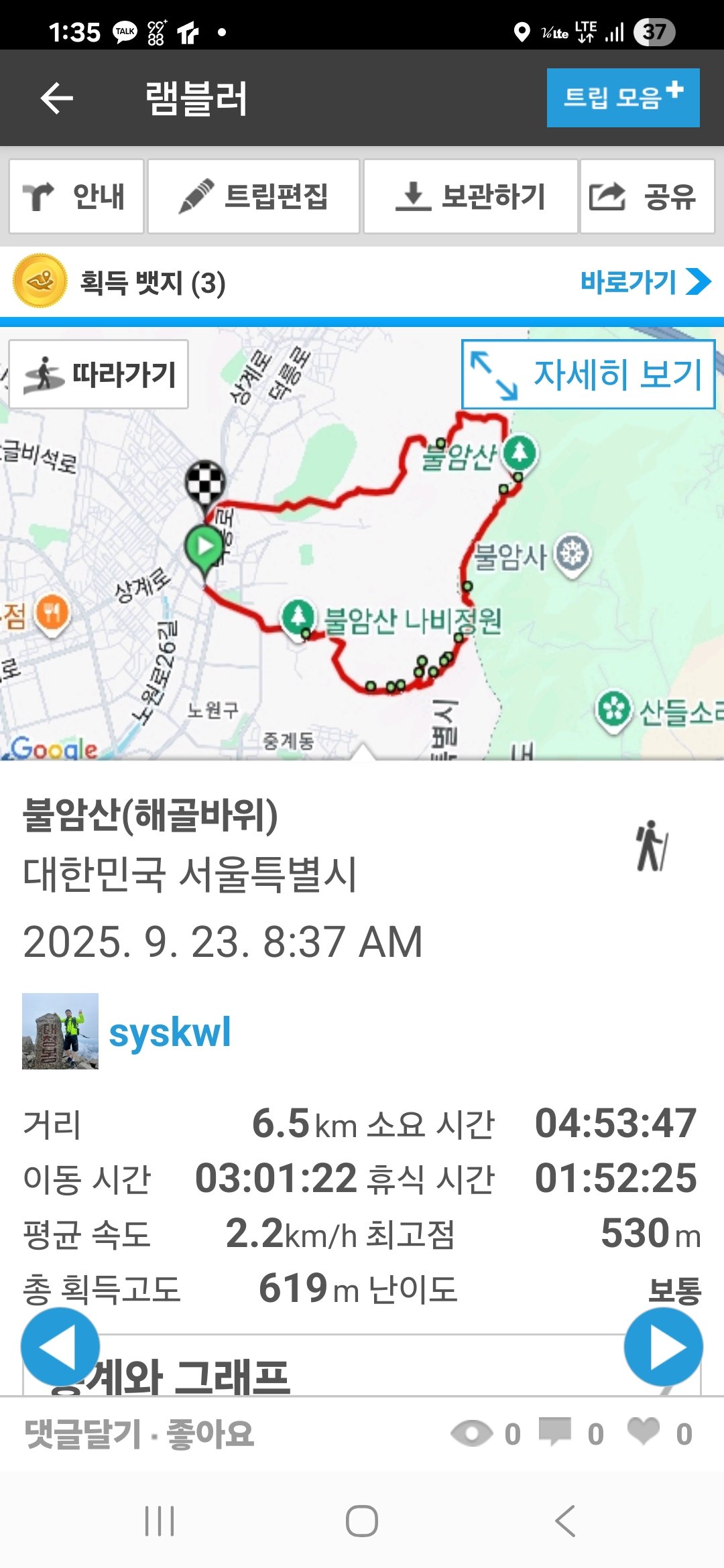The width and height of the screenshot is (724, 1568).
Task: Go to the previous trip with the left arrow
Action: (x=60, y=1346)
